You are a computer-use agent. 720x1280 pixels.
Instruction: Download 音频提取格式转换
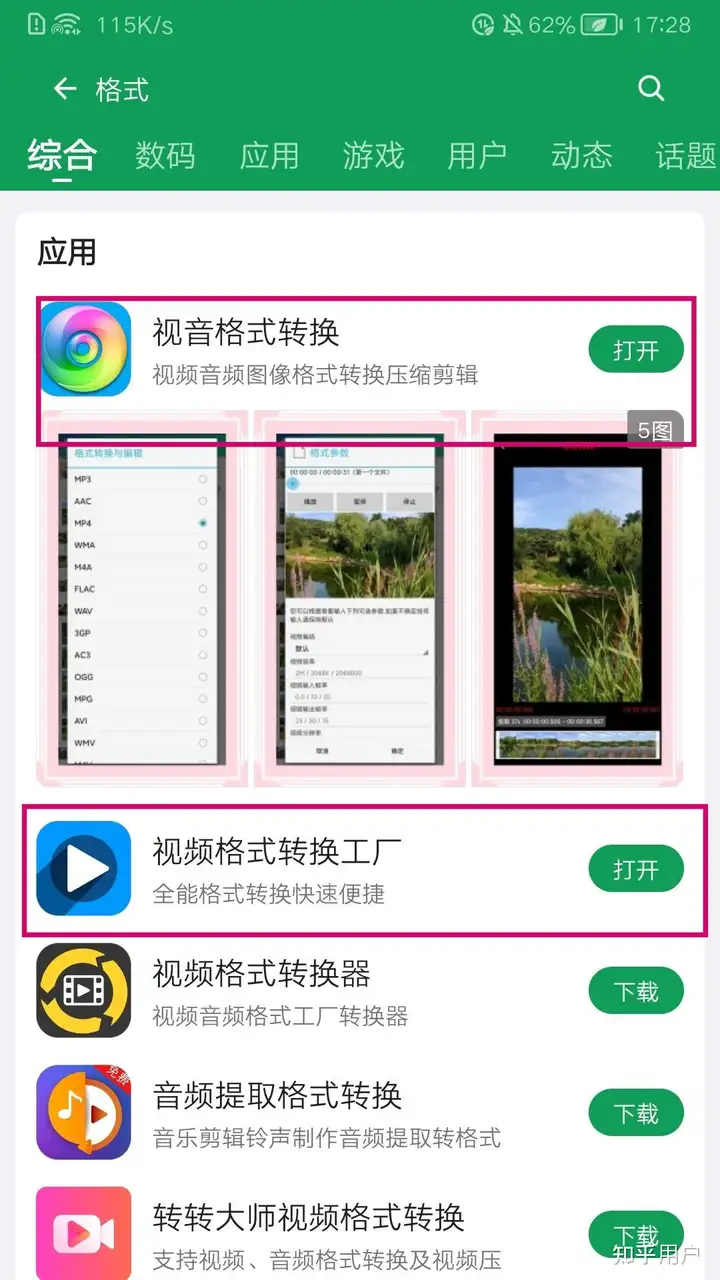tap(636, 1113)
